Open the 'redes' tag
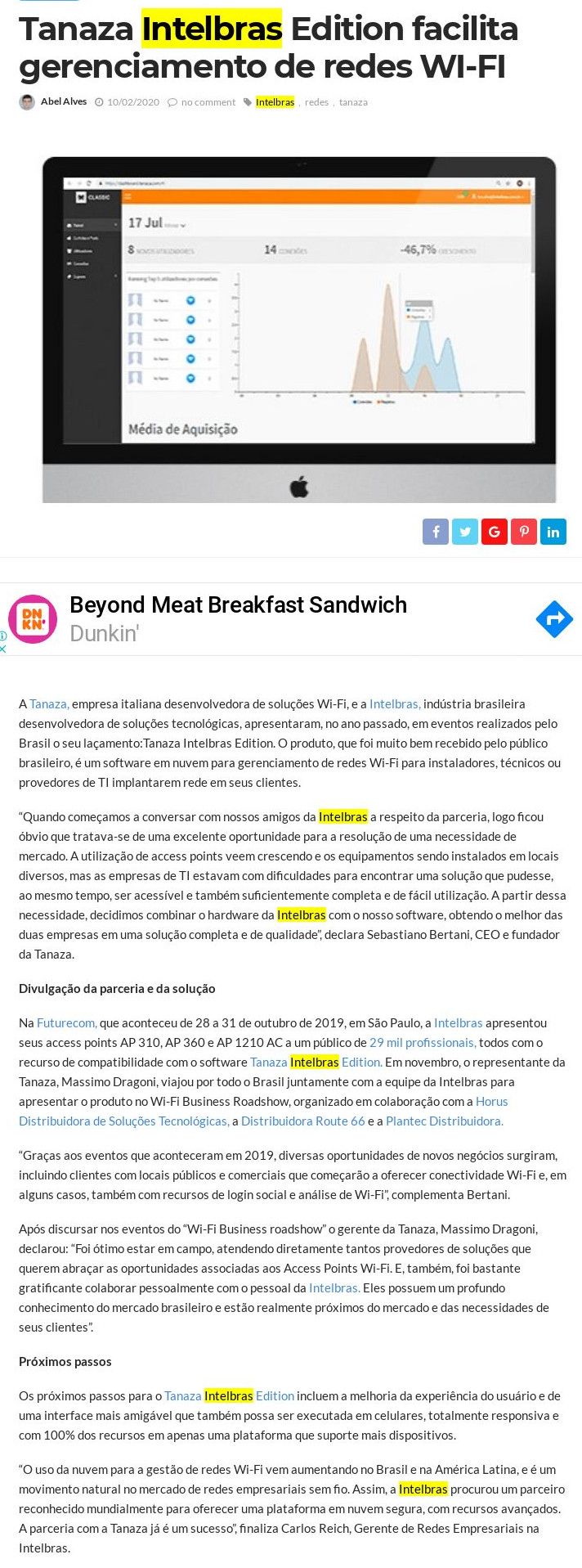 (x=316, y=102)
